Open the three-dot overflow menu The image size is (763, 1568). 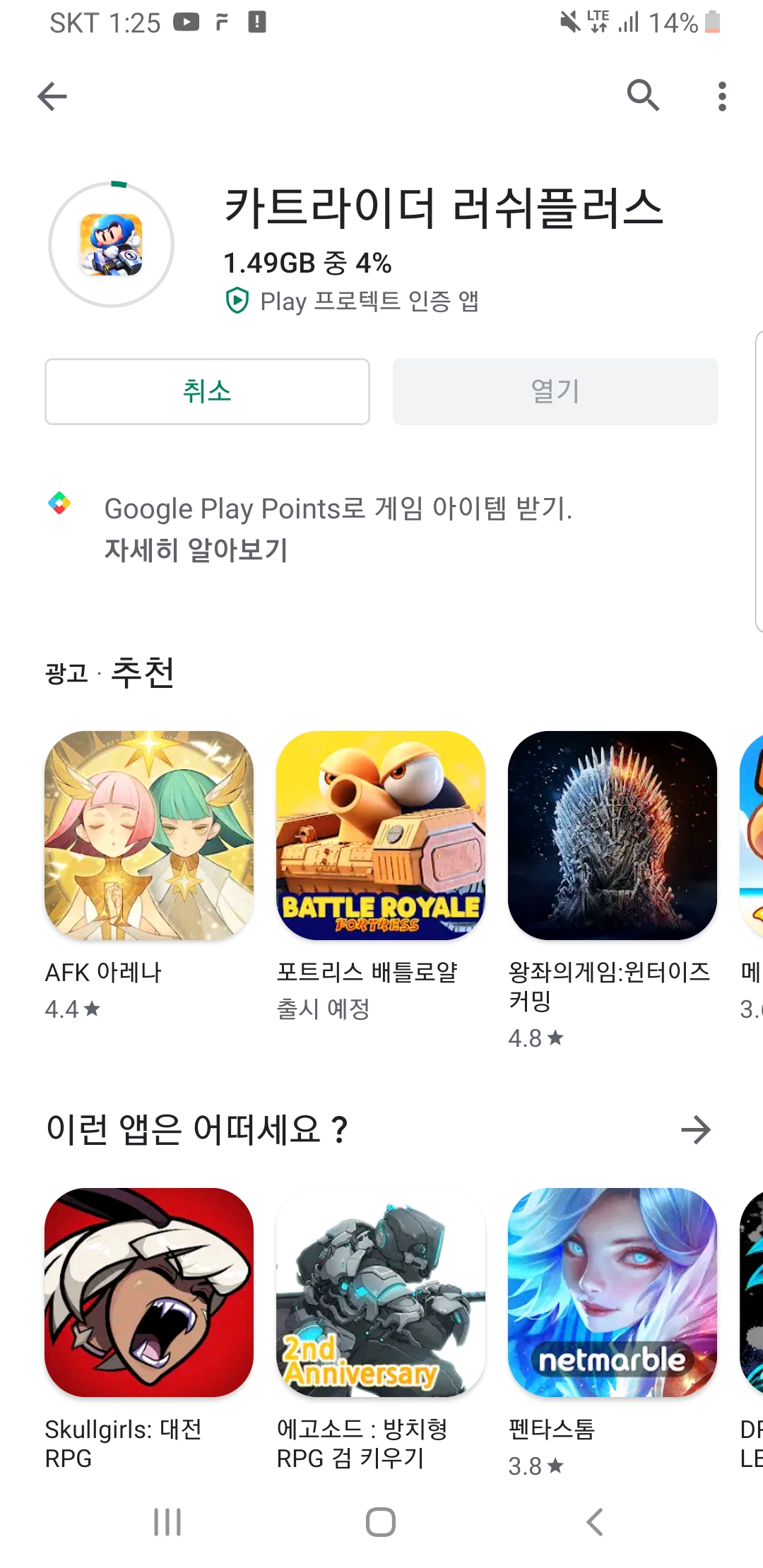pyautogui.click(x=721, y=96)
